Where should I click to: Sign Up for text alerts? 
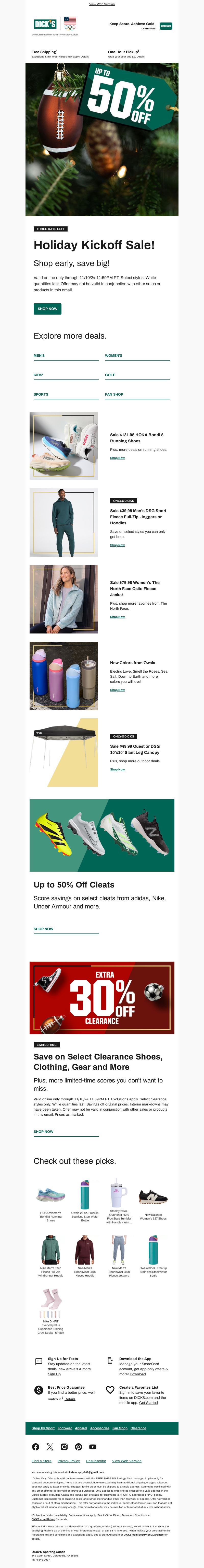(54, 1374)
